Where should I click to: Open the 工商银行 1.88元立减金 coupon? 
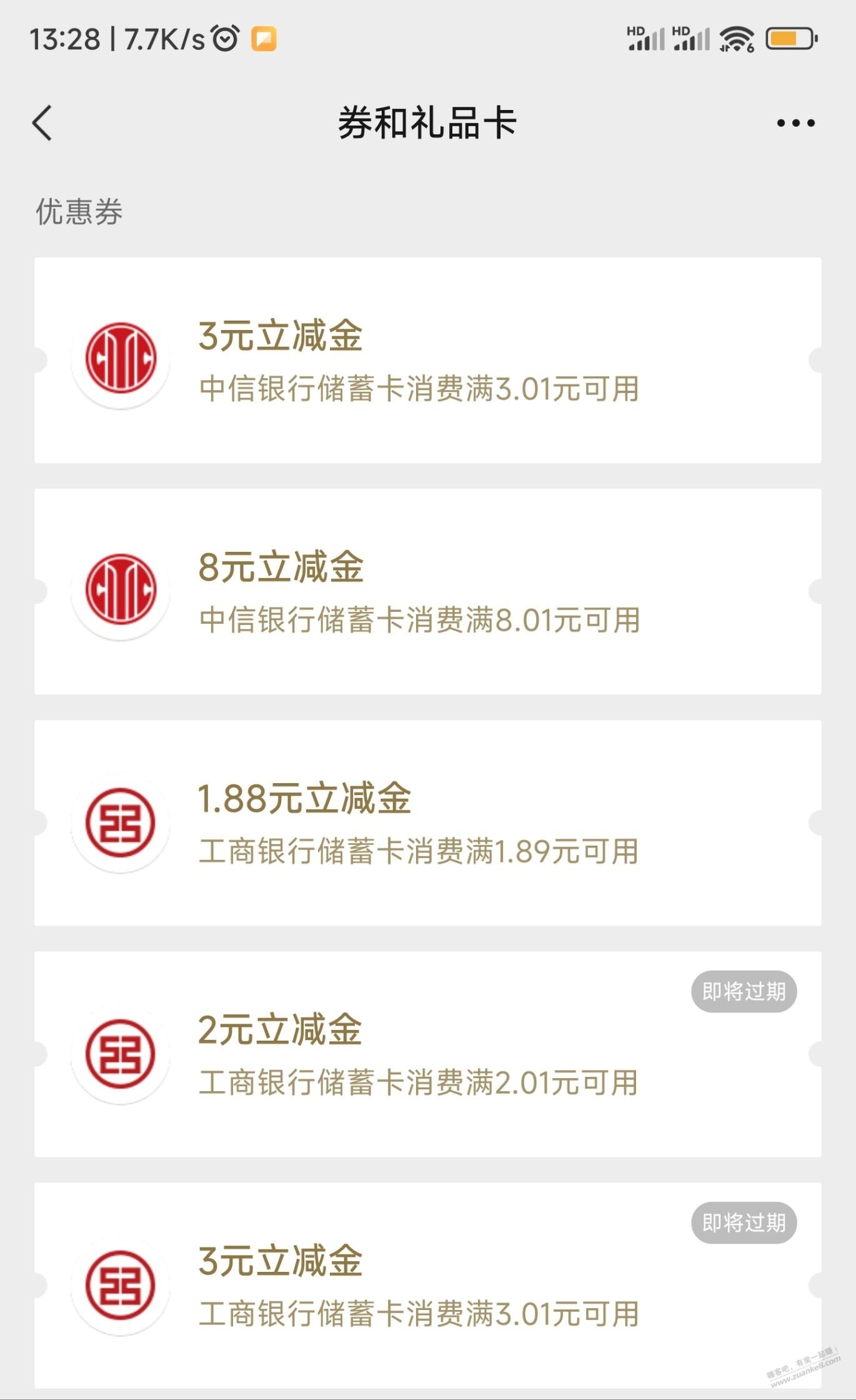click(428, 822)
